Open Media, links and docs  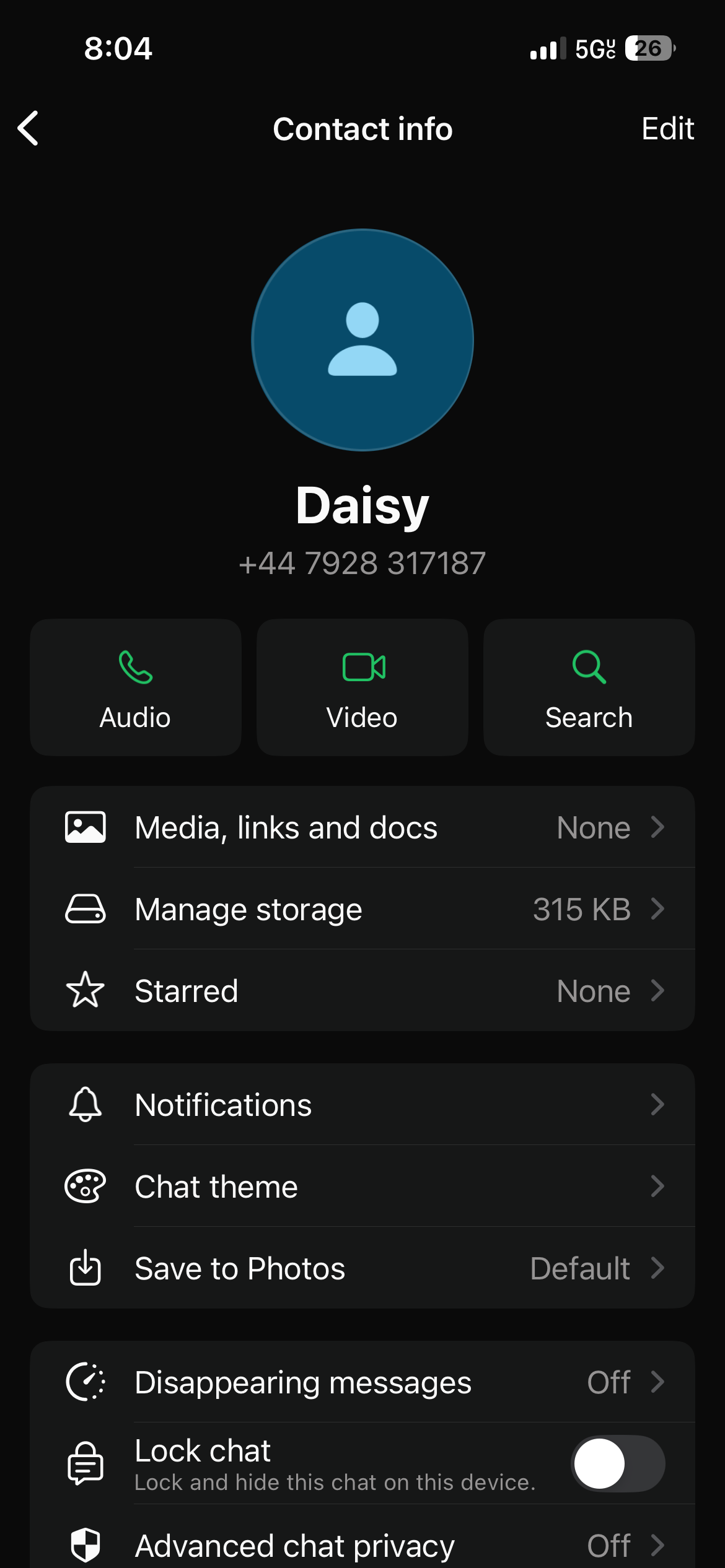362,827
